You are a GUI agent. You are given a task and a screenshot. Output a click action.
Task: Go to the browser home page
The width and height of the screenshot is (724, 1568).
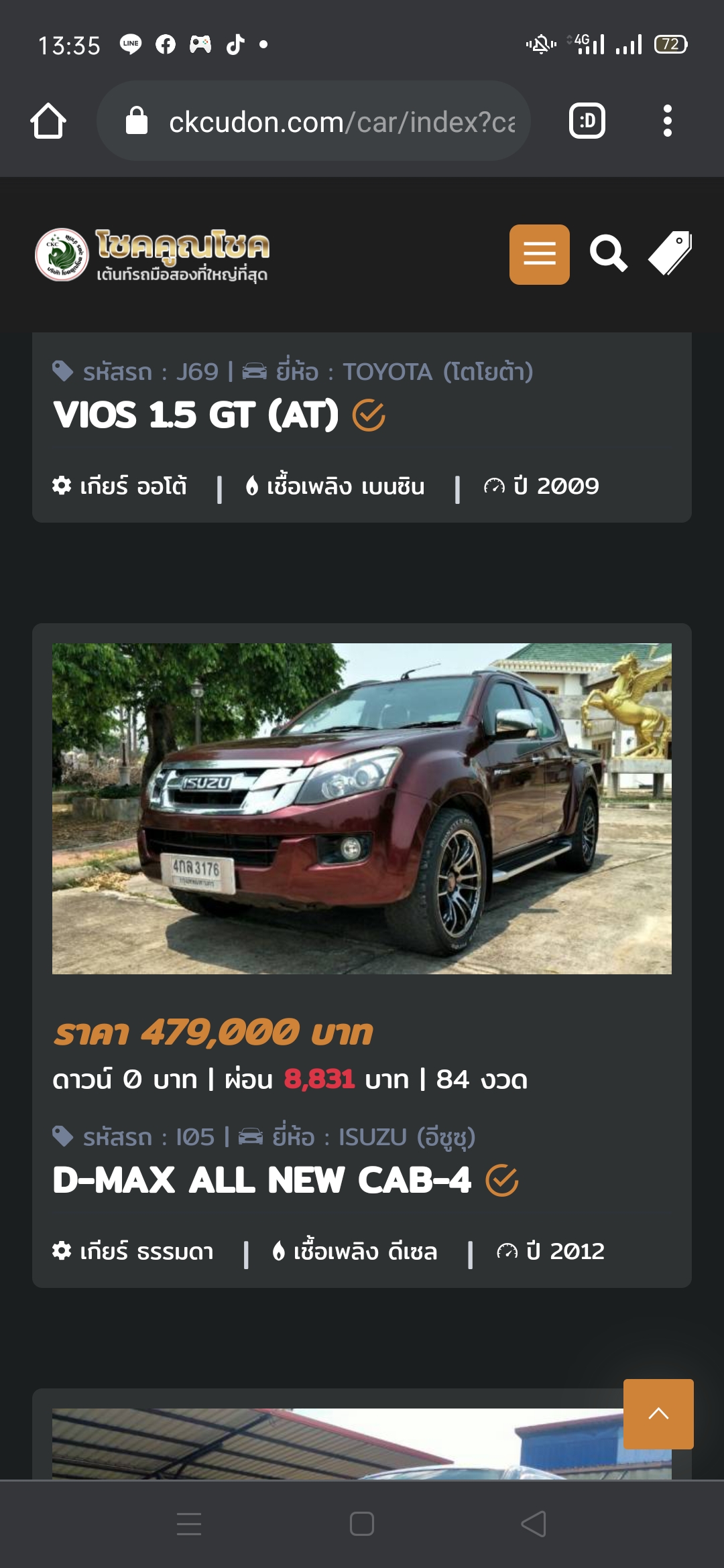(x=48, y=121)
